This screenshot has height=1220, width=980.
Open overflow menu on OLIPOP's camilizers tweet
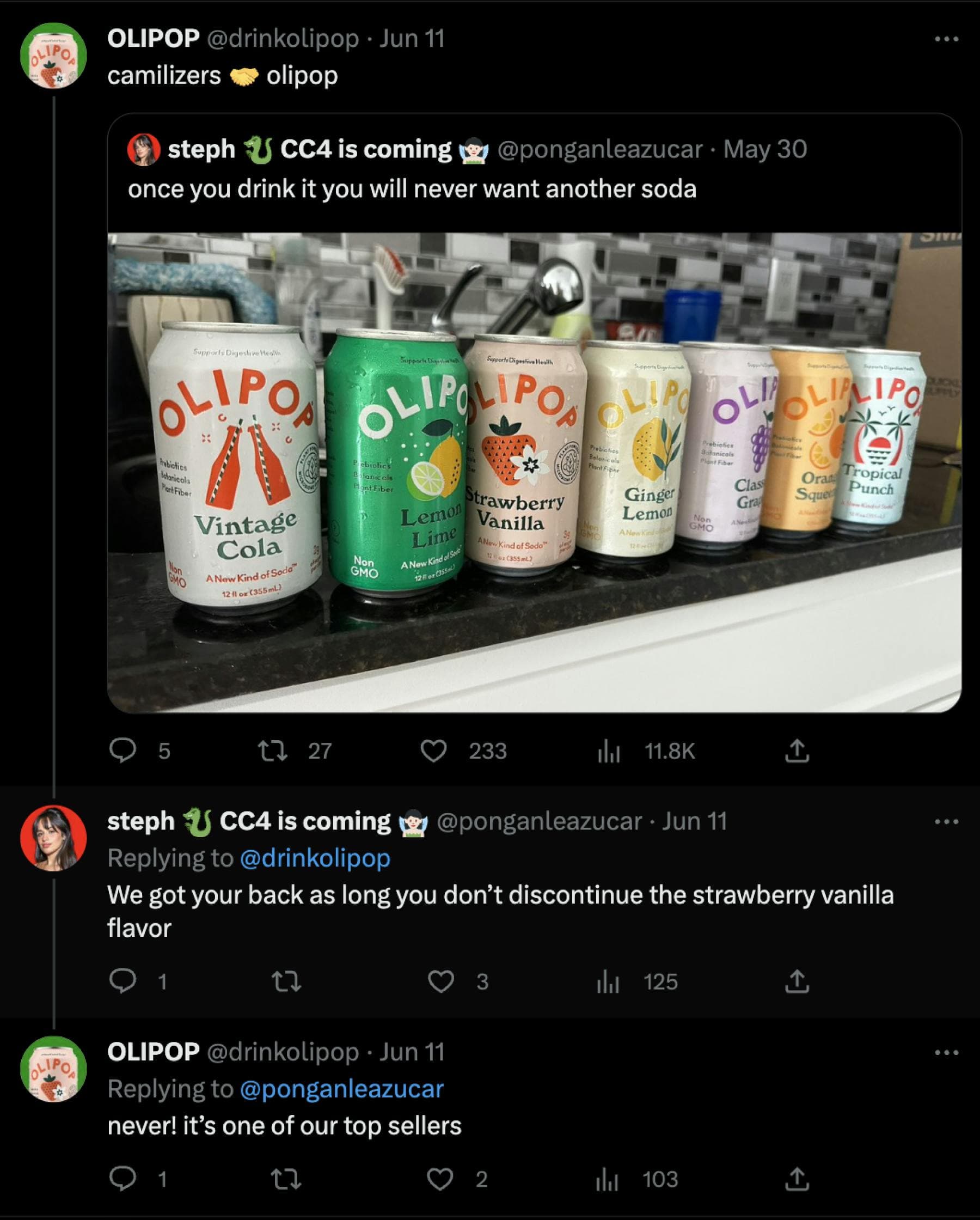pyautogui.click(x=946, y=39)
